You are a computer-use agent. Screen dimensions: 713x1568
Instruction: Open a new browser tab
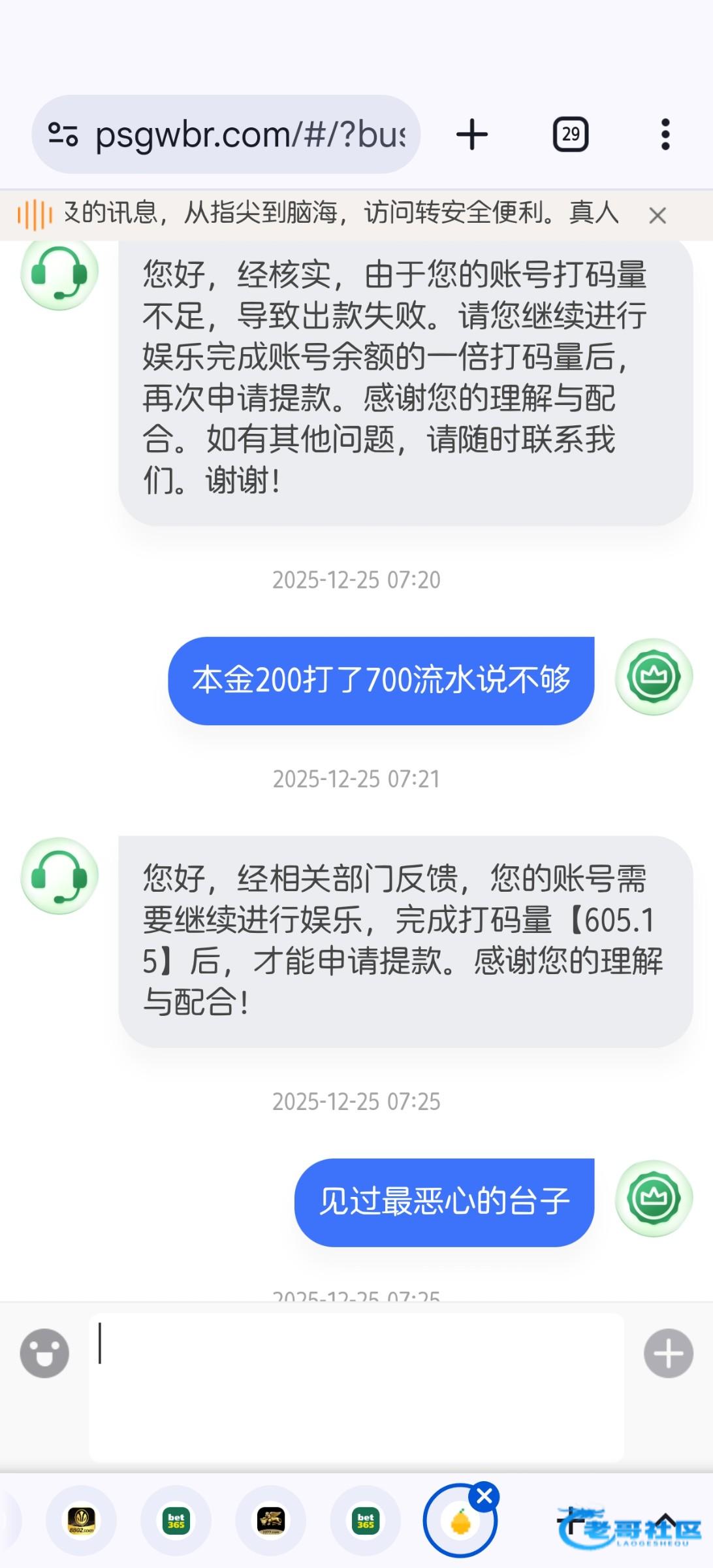tap(472, 135)
